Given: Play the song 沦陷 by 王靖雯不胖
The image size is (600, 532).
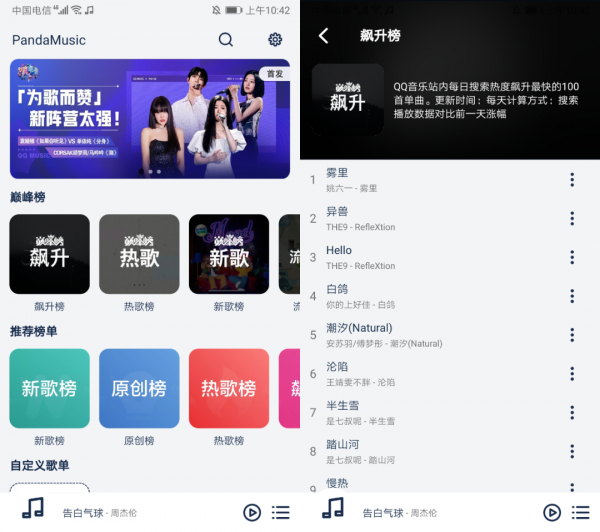Looking at the screenshot, I should [420, 374].
